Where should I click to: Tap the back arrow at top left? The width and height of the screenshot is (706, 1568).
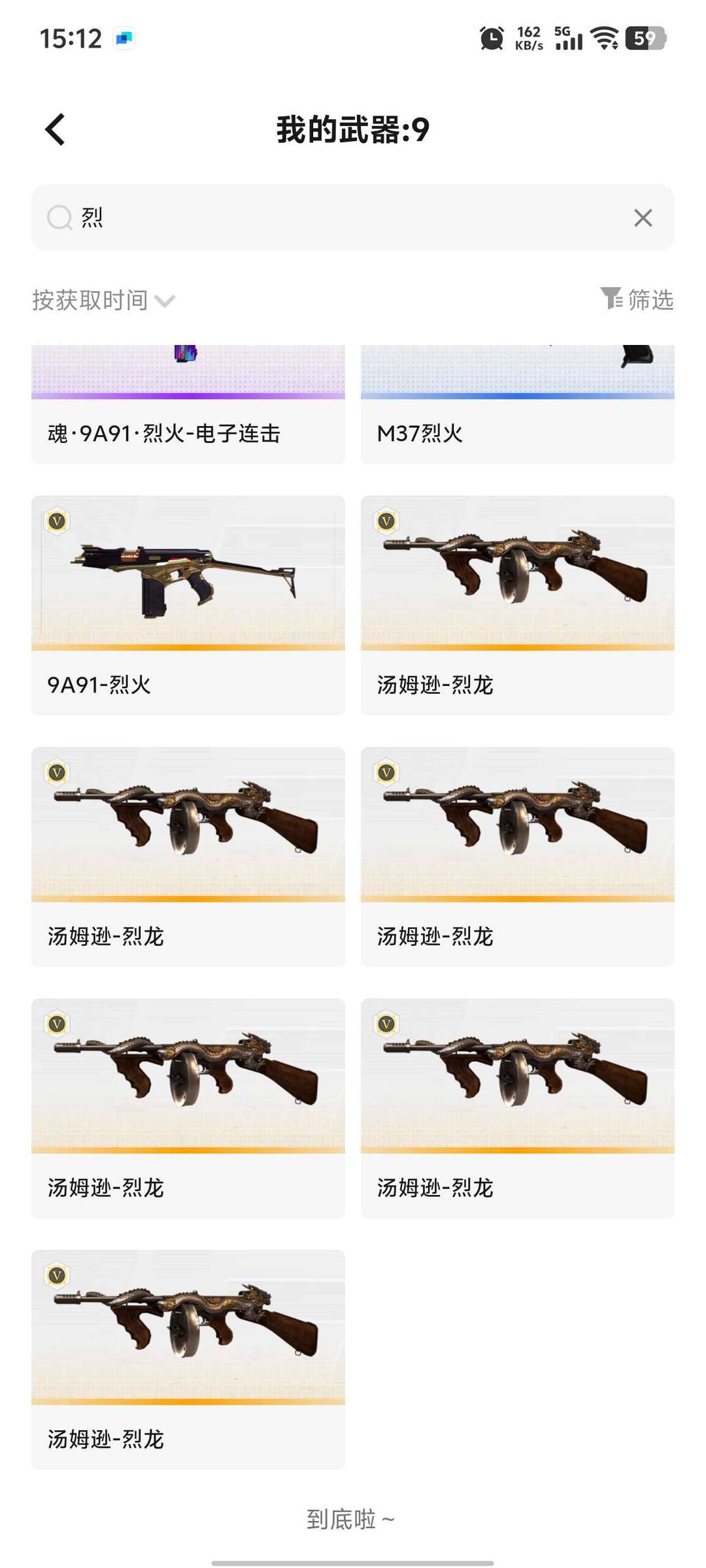coord(55,129)
